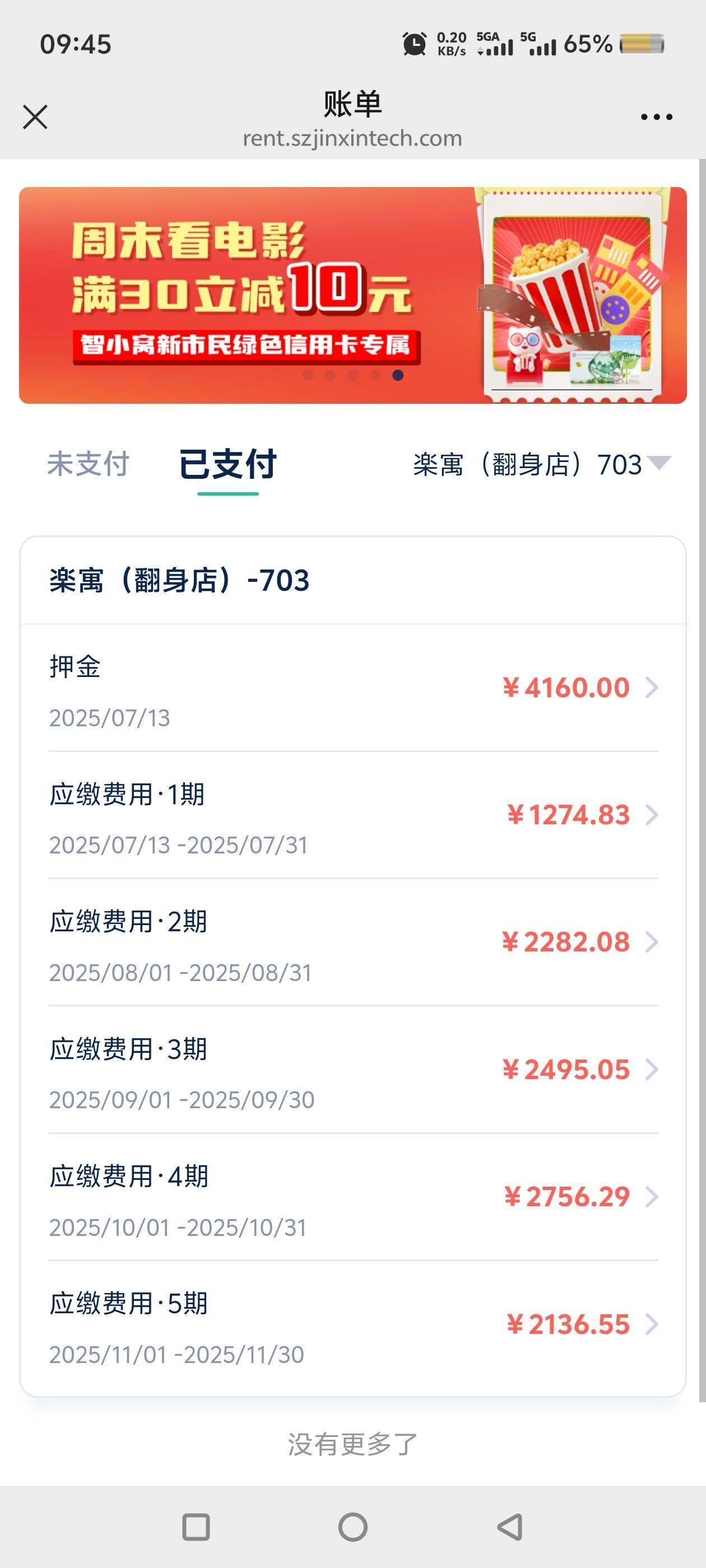Switch to the 未支付 tab
This screenshot has width=706, height=1568.
click(x=89, y=464)
